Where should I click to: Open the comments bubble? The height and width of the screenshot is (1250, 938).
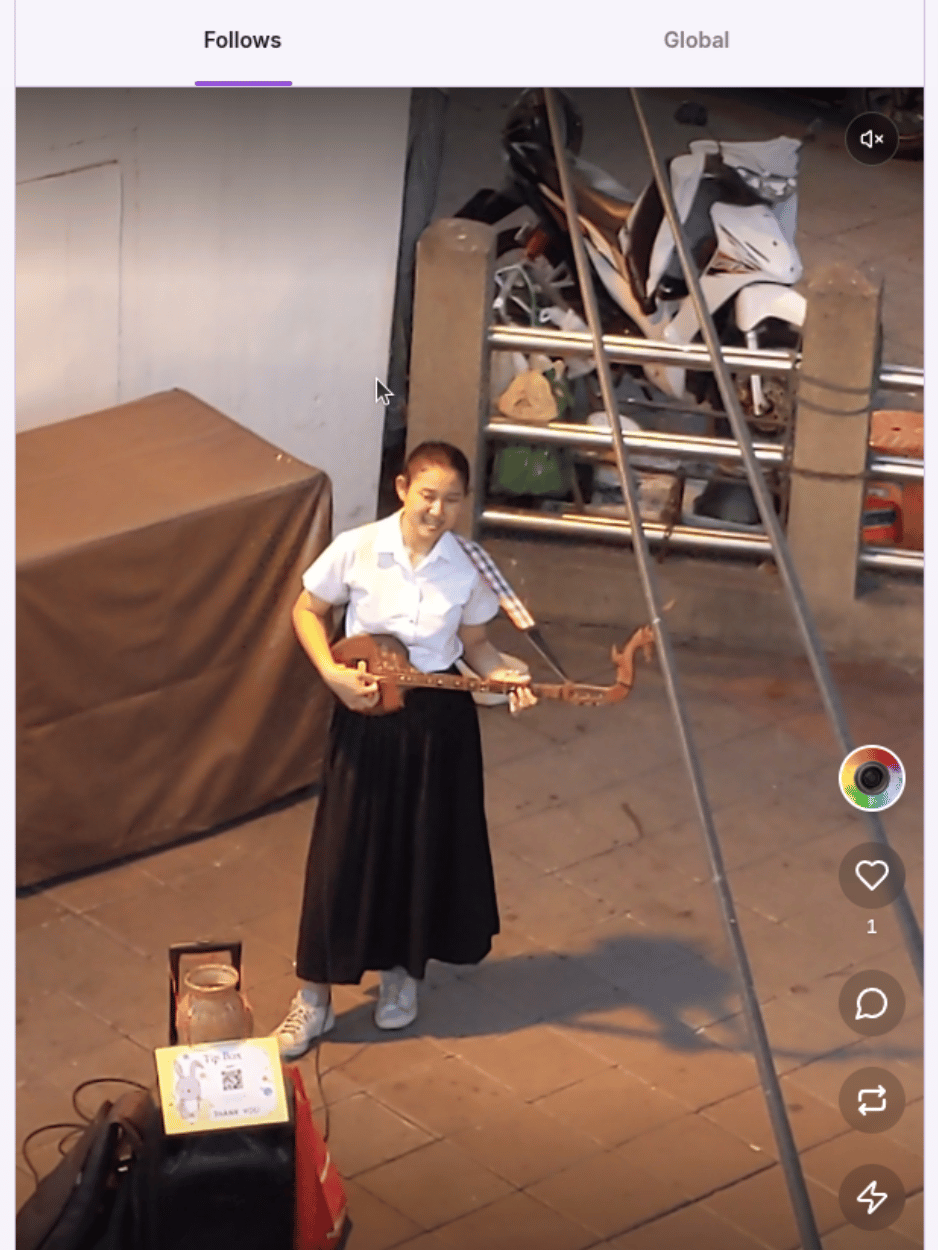(871, 1003)
